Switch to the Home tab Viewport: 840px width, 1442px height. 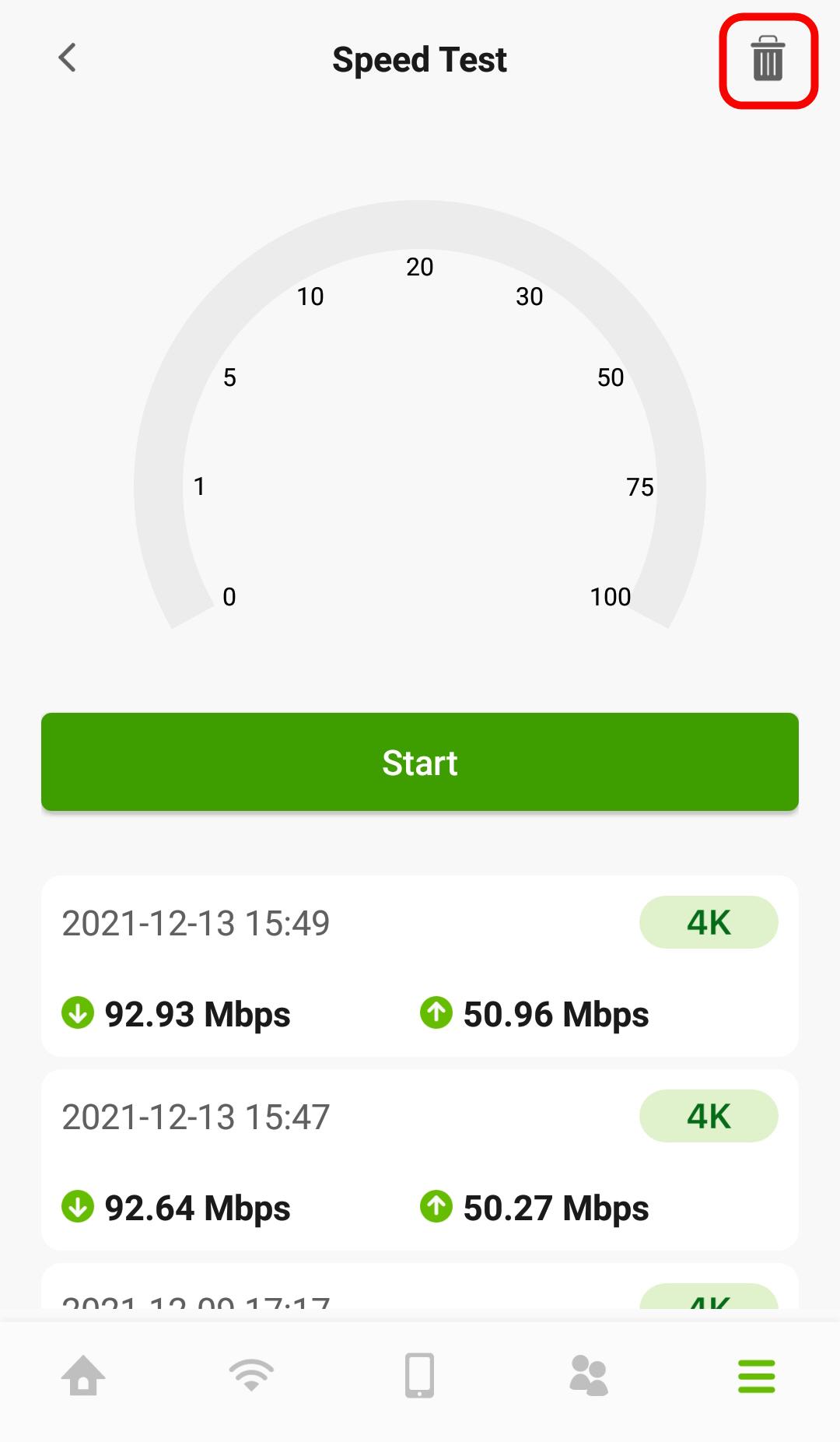pos(83,1375)
